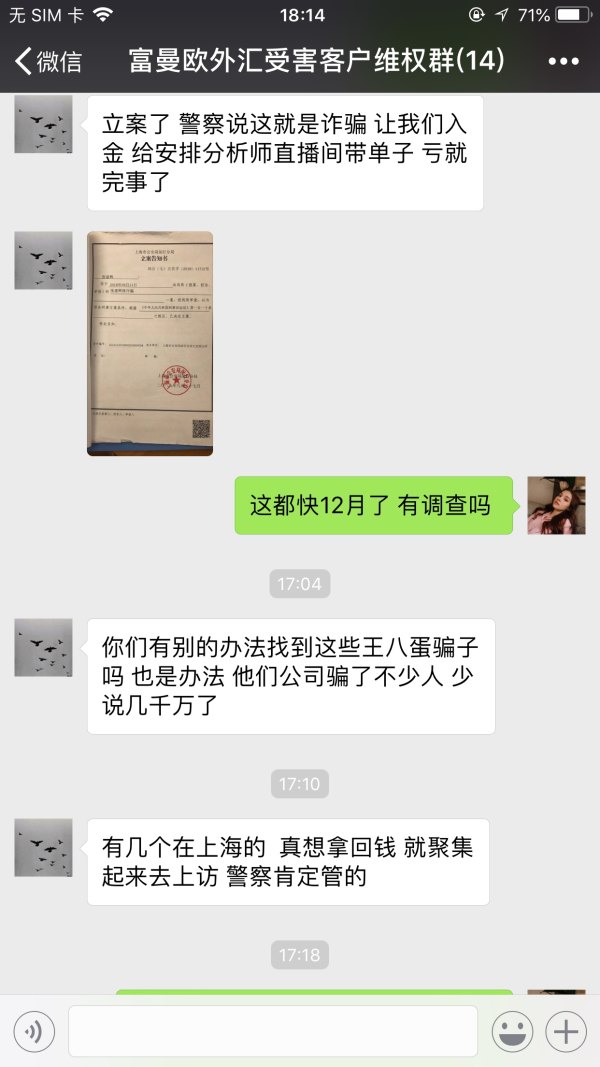Open avatar beside 有几个在上海的 message
Screen dimensions: 600x1067
pos(43,847)
